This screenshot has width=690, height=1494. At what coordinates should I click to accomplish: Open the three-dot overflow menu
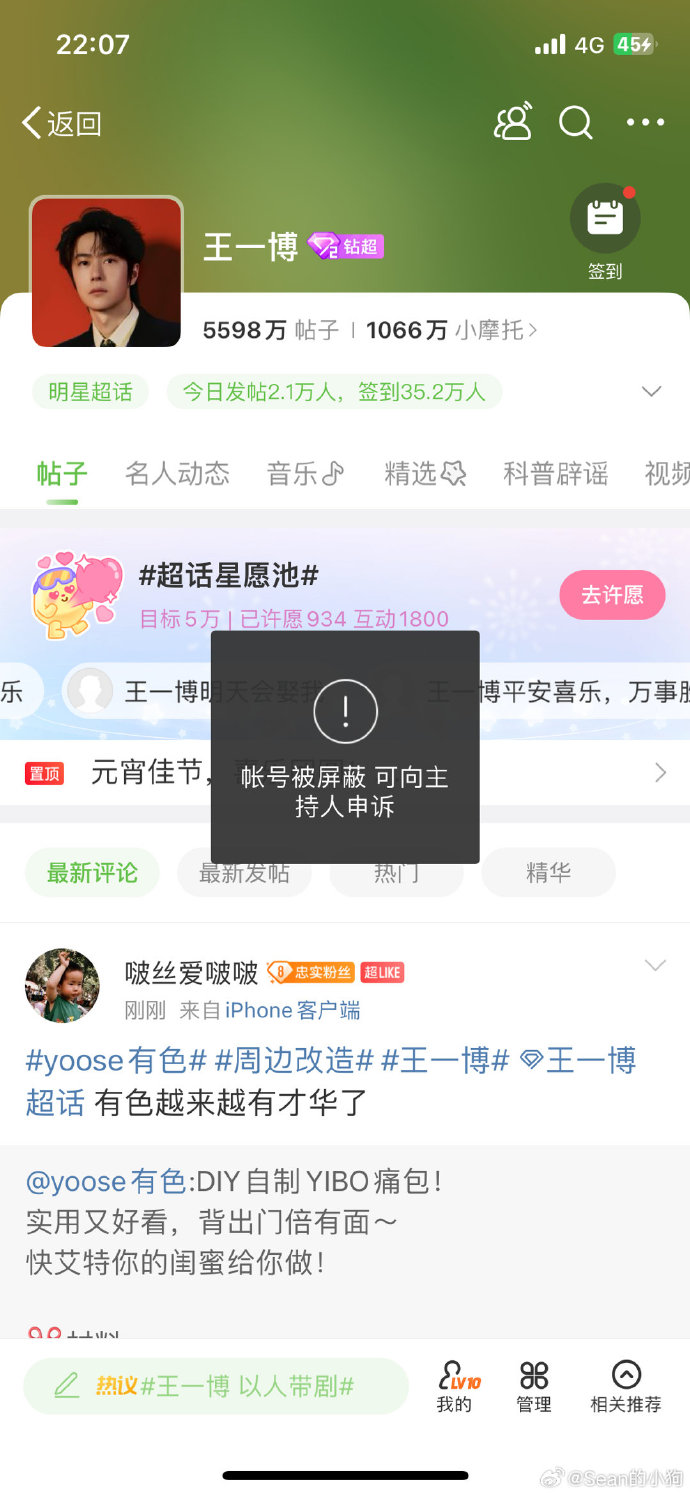[645, 123]
